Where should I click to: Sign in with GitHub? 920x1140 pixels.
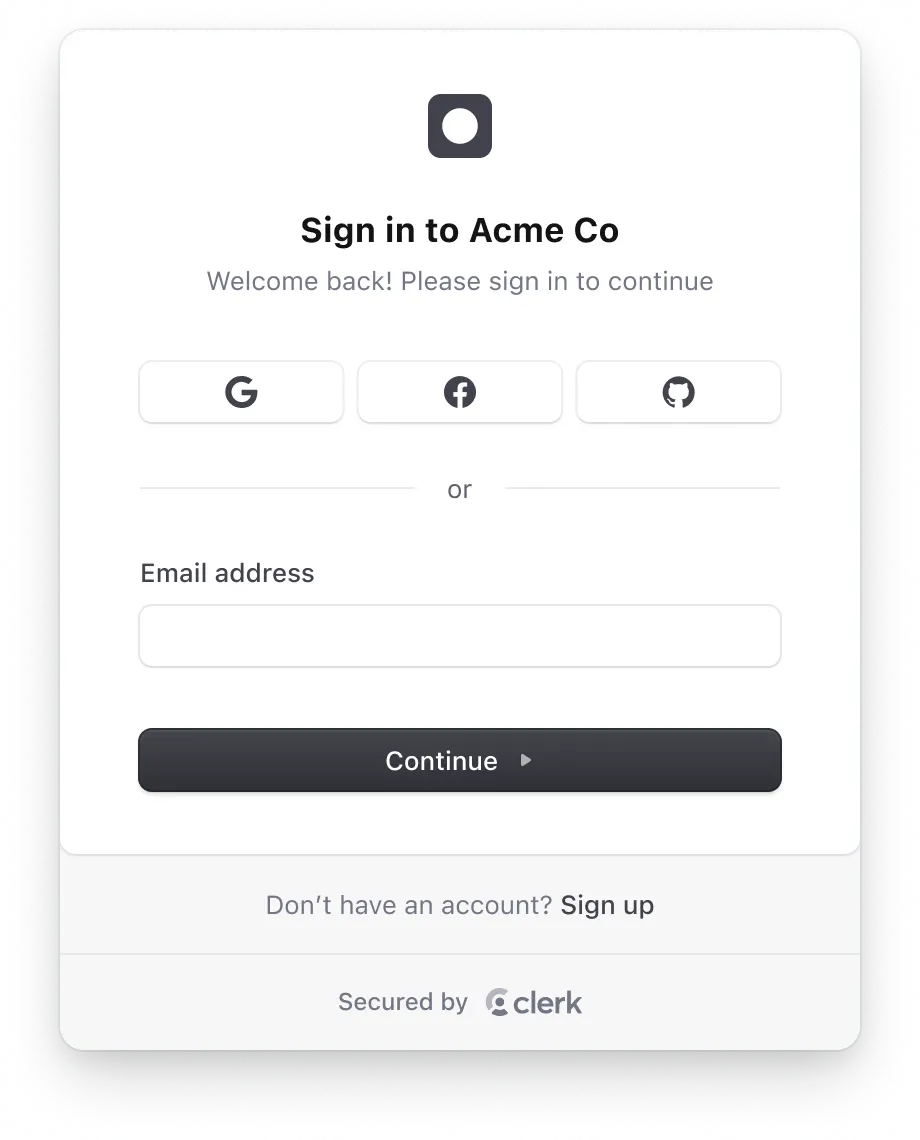click(678, 392)
